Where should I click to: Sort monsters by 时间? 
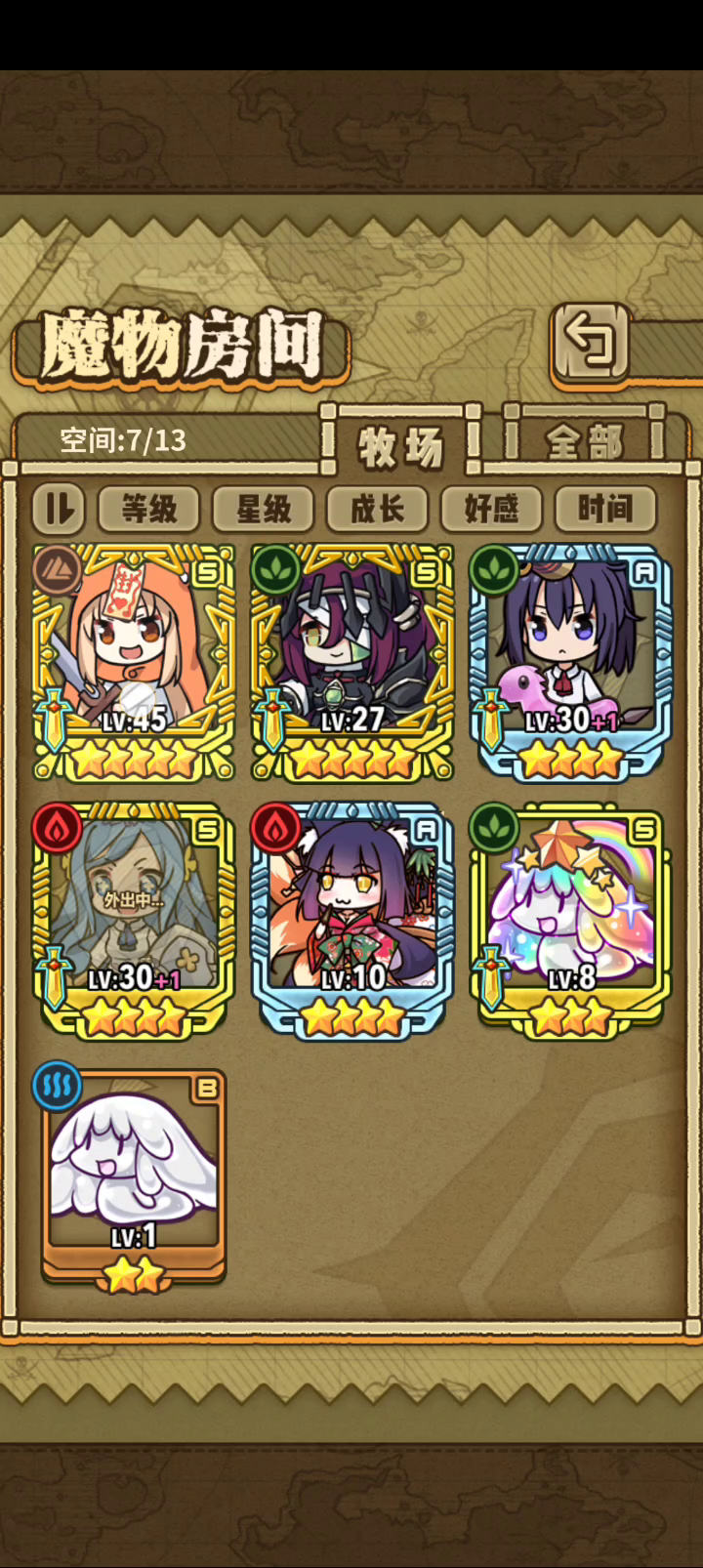point(605,509)
